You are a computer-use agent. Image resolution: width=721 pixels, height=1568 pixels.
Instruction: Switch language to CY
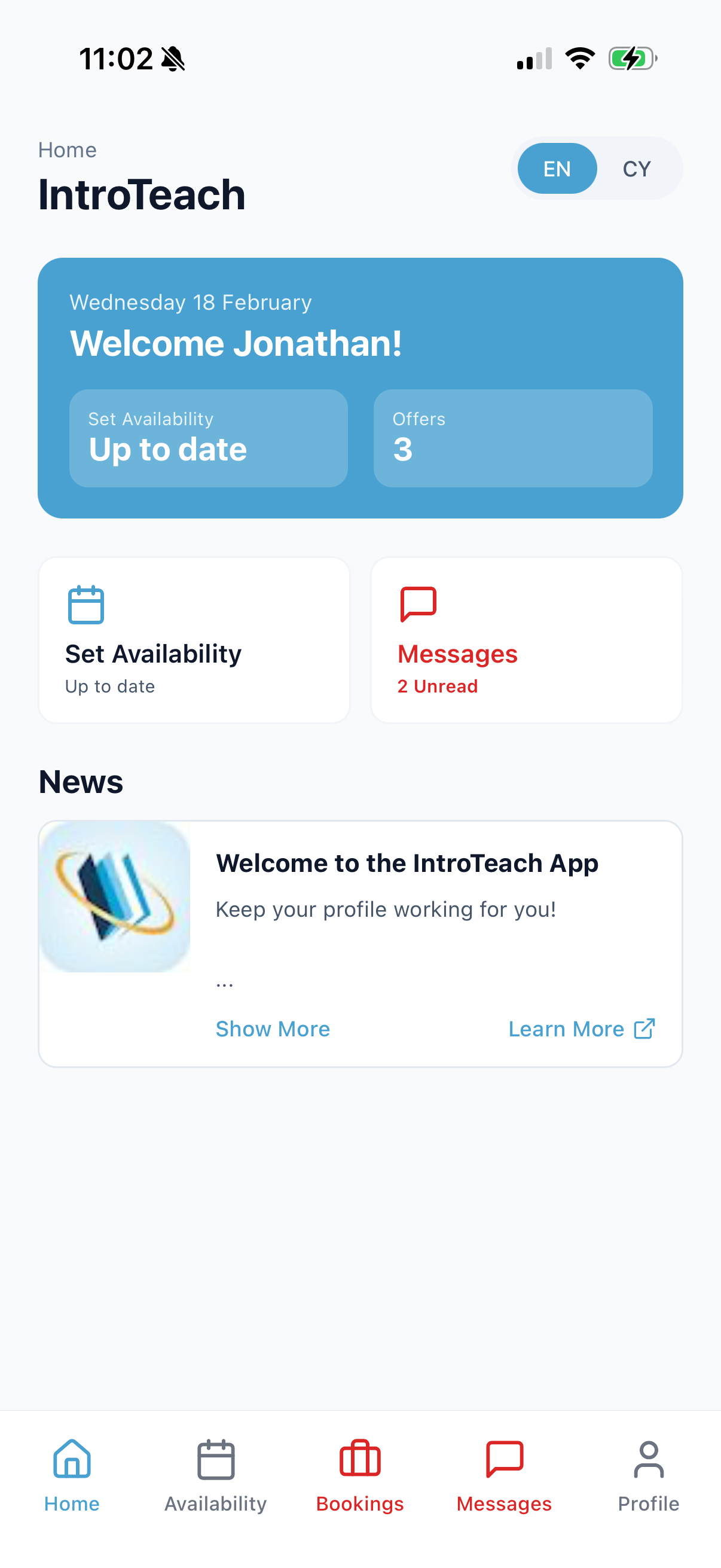pos(637,169)
